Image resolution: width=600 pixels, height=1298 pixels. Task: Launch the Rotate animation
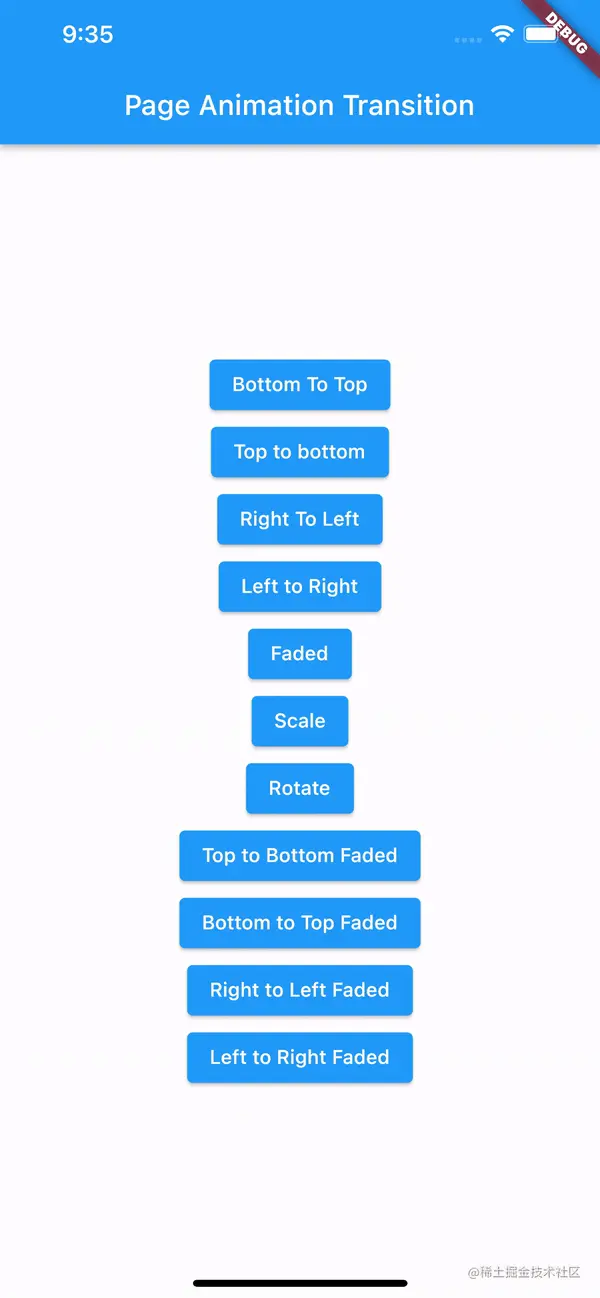coord(299,788)
